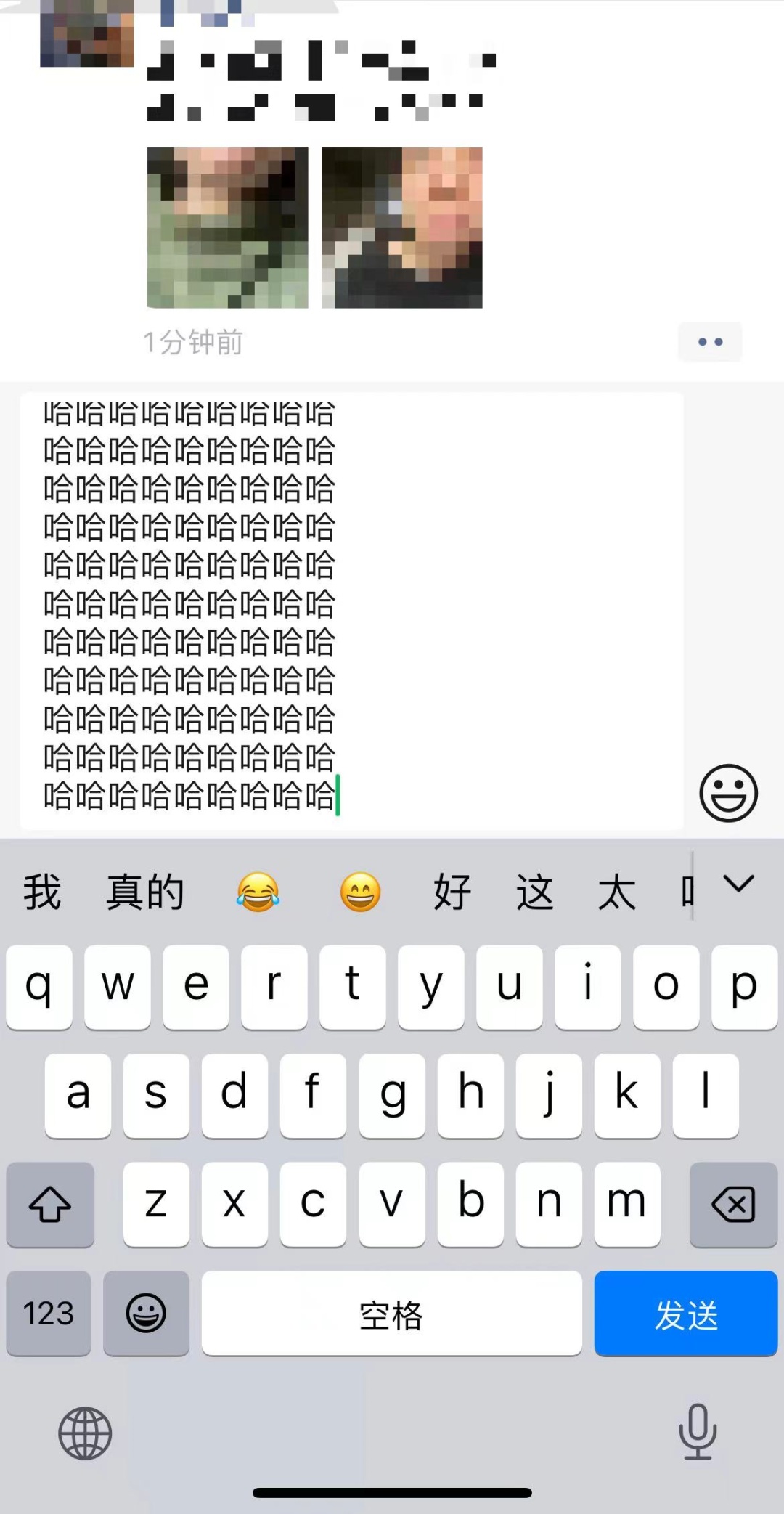The image size is (784, 1514).
Task: Tap the 空格 space key
Action: pyautogui.click(x=391, y=1314)
